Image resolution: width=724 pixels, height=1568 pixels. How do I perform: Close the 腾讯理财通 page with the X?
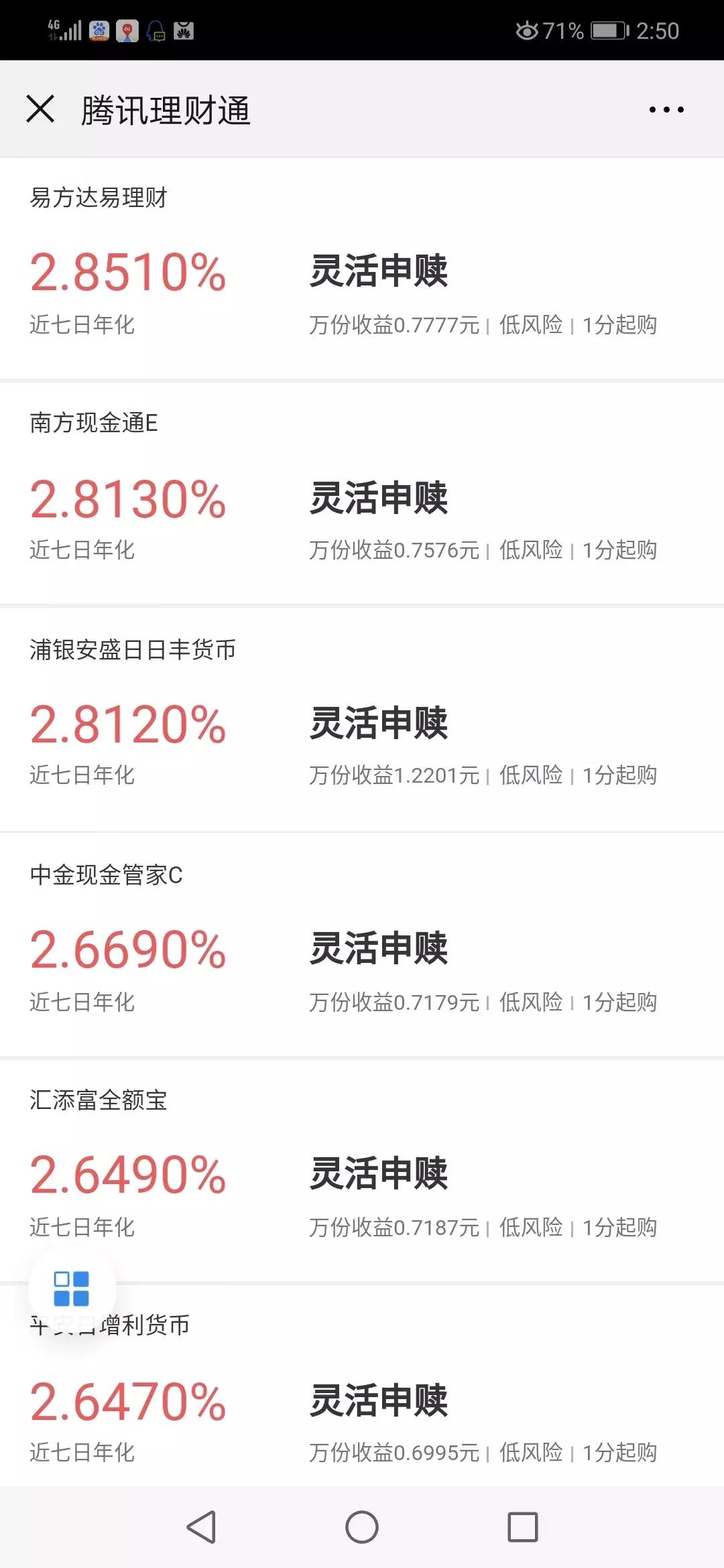coord(42,111)
